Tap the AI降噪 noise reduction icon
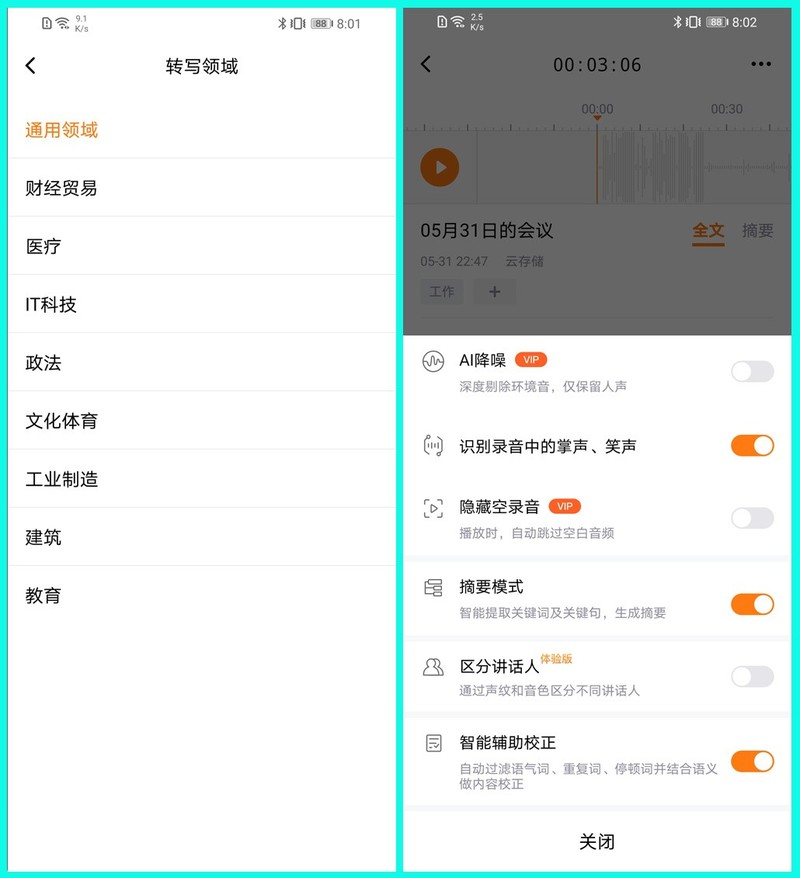Viewport: 800px width, 878px height. point(432,360)
